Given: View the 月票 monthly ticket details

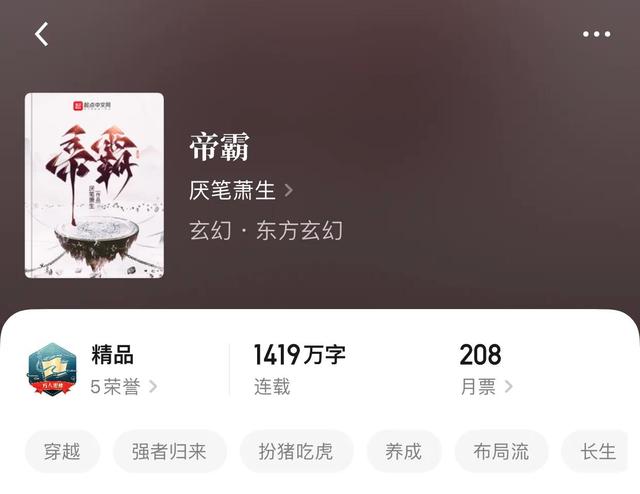Looking at the screenshot, I should click(x=486, y=387).
